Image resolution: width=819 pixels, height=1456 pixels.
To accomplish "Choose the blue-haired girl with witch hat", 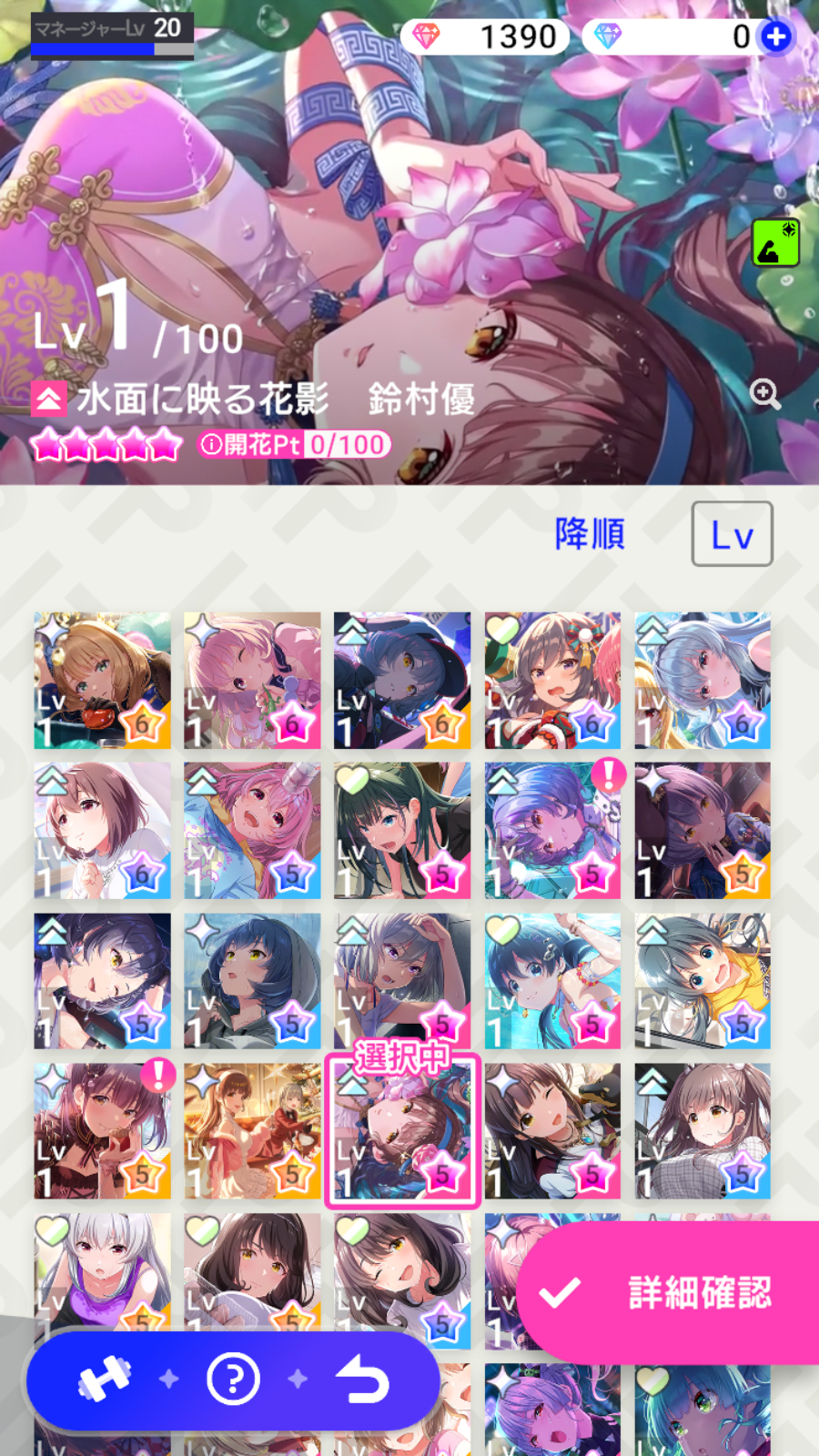I will [402, 681].
